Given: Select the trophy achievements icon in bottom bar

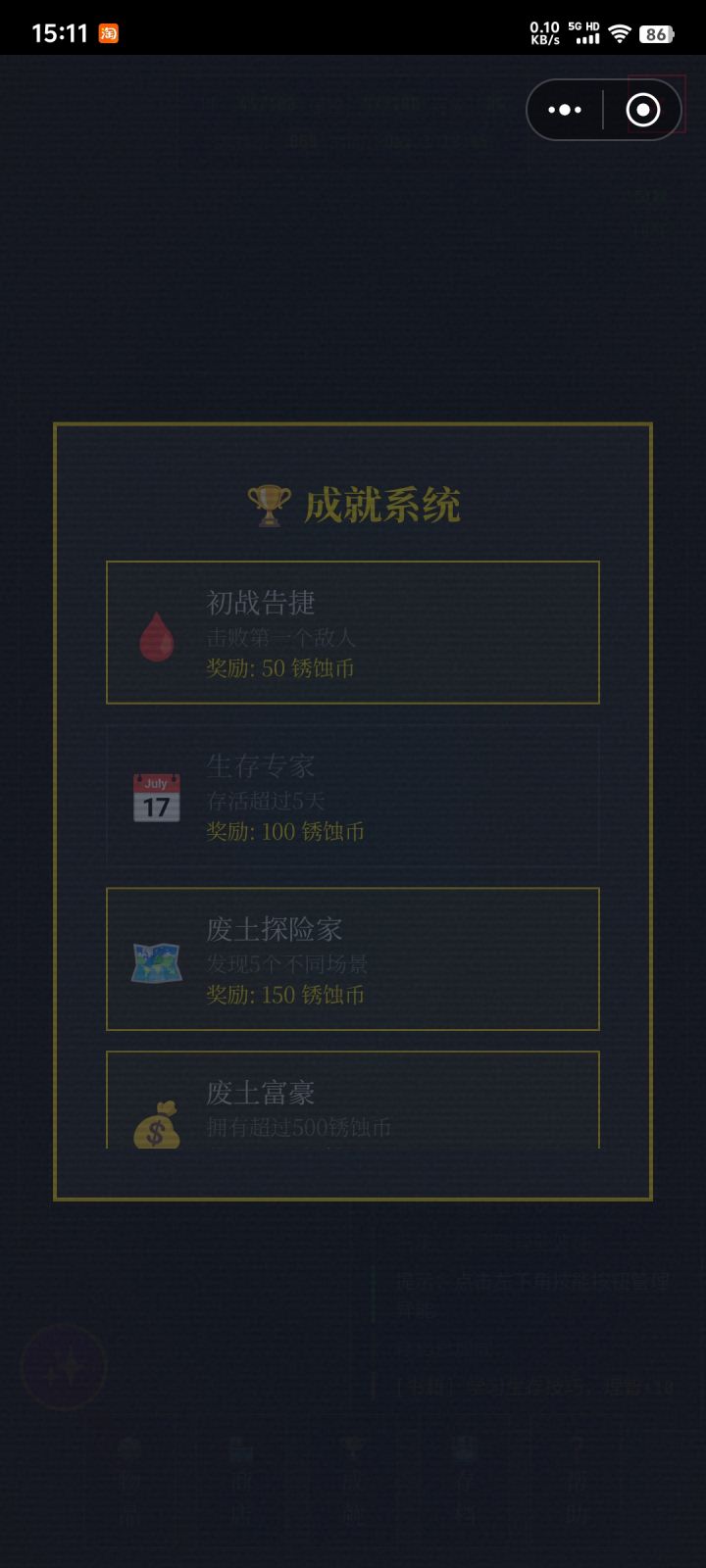Looking at the screenshot, I should point(353,1445).
